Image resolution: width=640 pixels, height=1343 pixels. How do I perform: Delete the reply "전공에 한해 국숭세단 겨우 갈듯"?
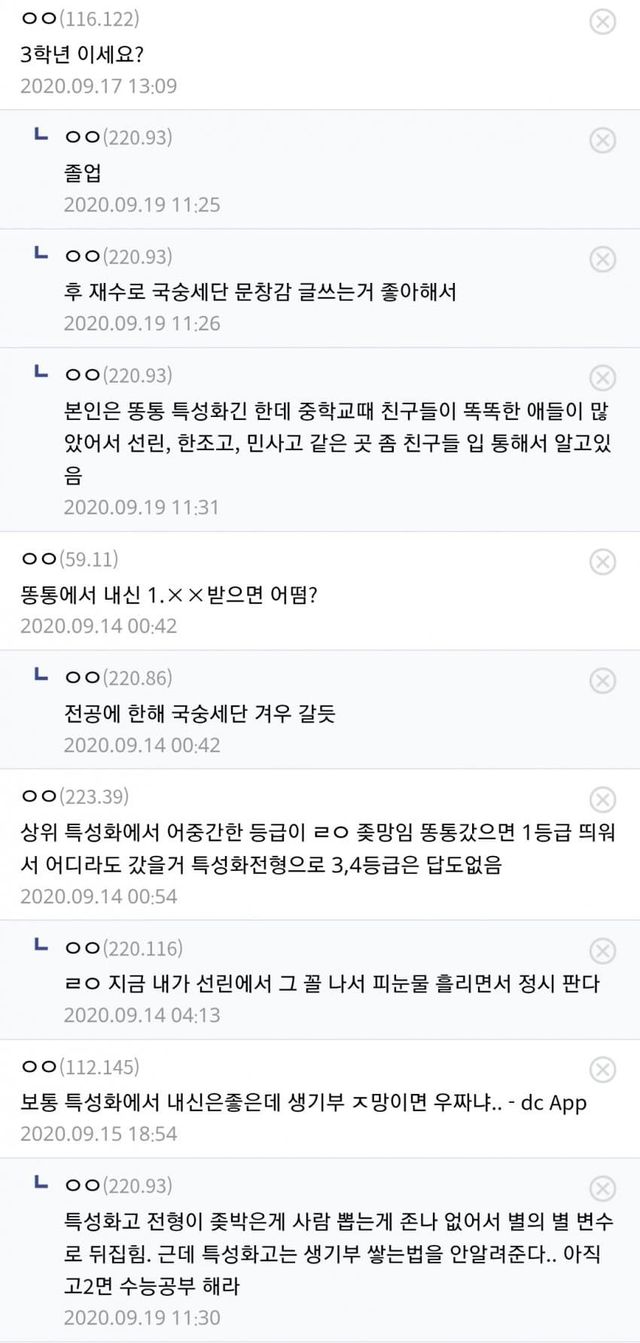[x=601, y=680]
